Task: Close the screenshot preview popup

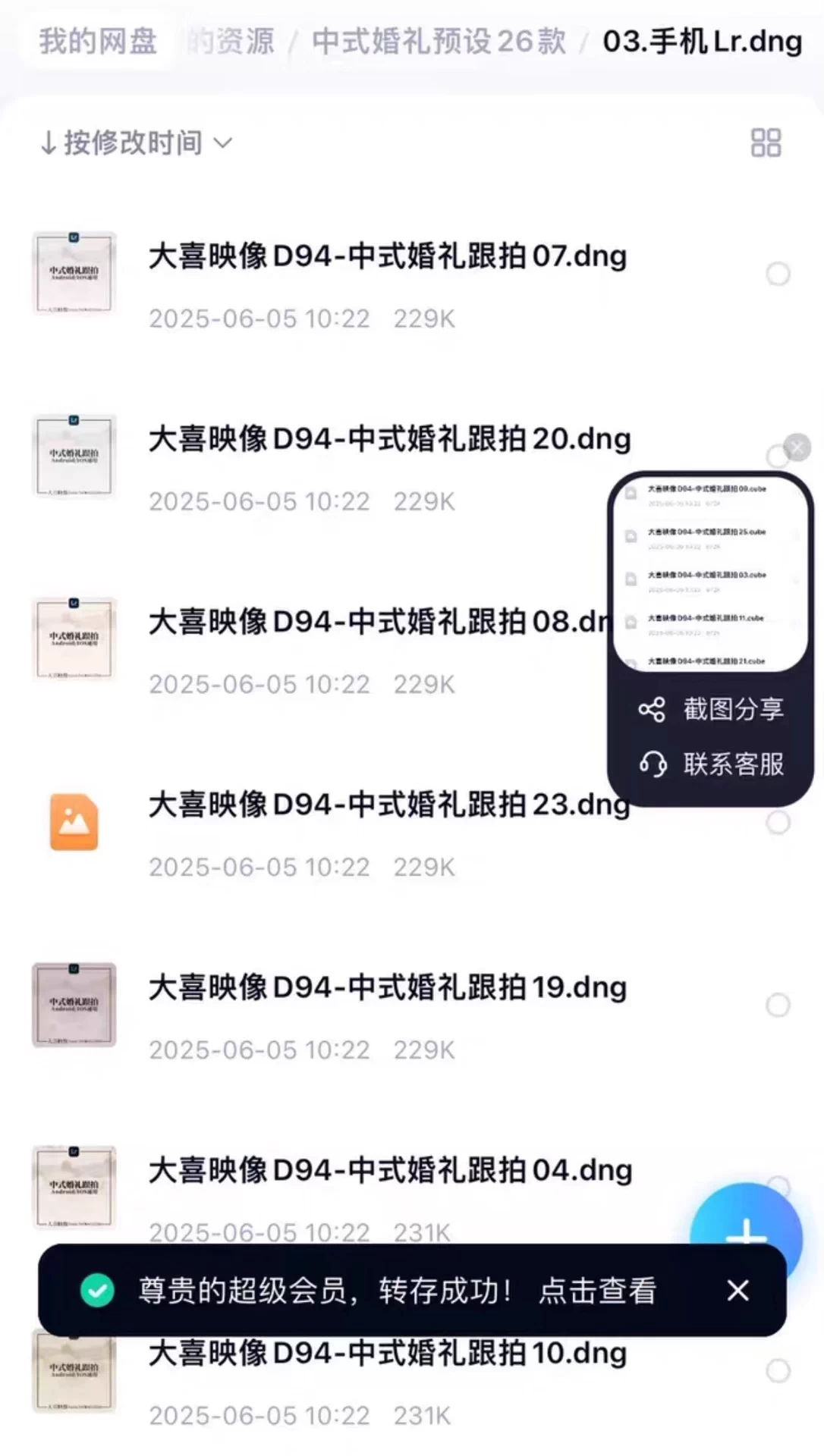Action: pyautogui.click(x=797, y=447)
